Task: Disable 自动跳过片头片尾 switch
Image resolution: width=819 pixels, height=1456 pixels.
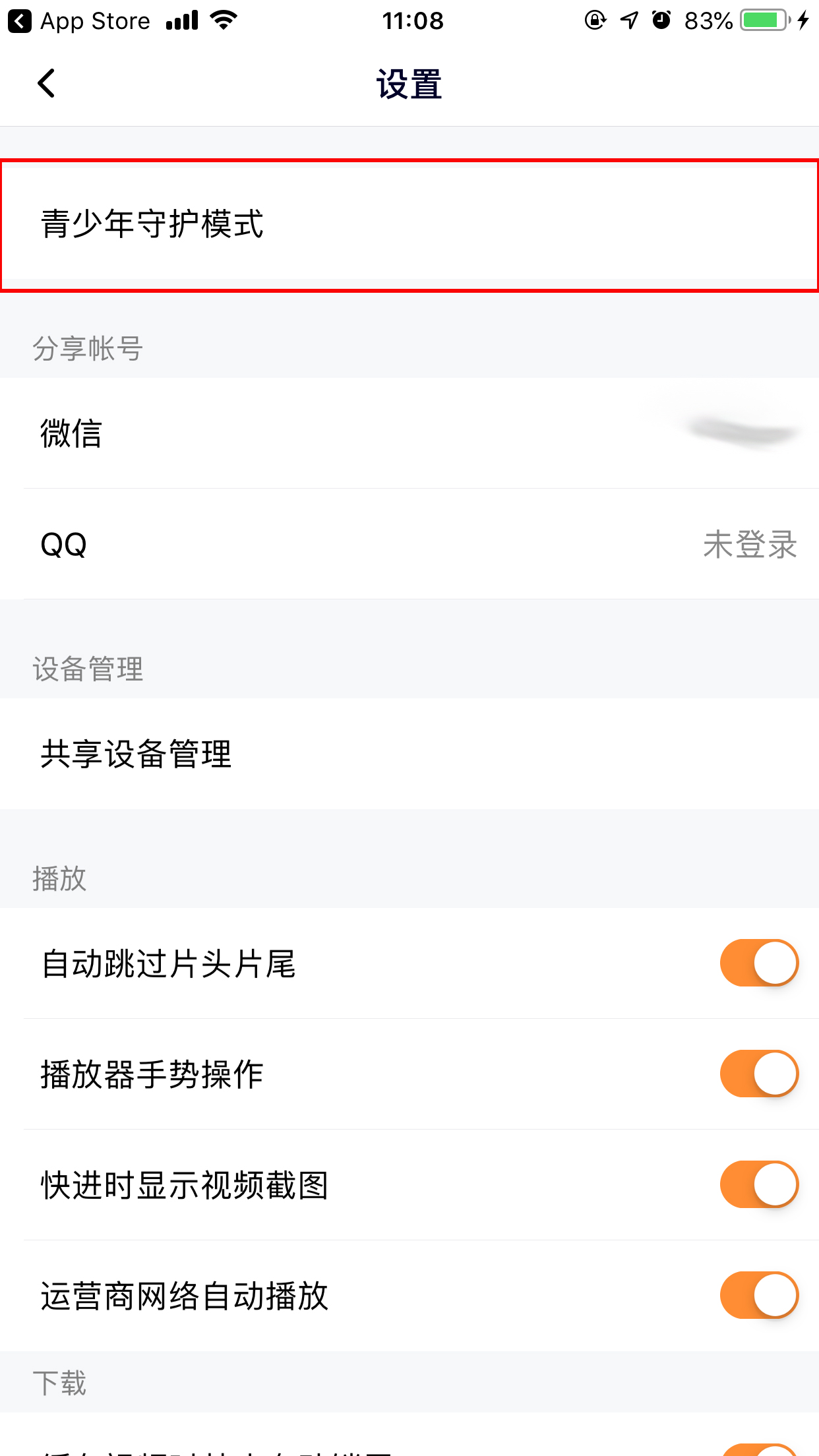Action: (759, 962)
